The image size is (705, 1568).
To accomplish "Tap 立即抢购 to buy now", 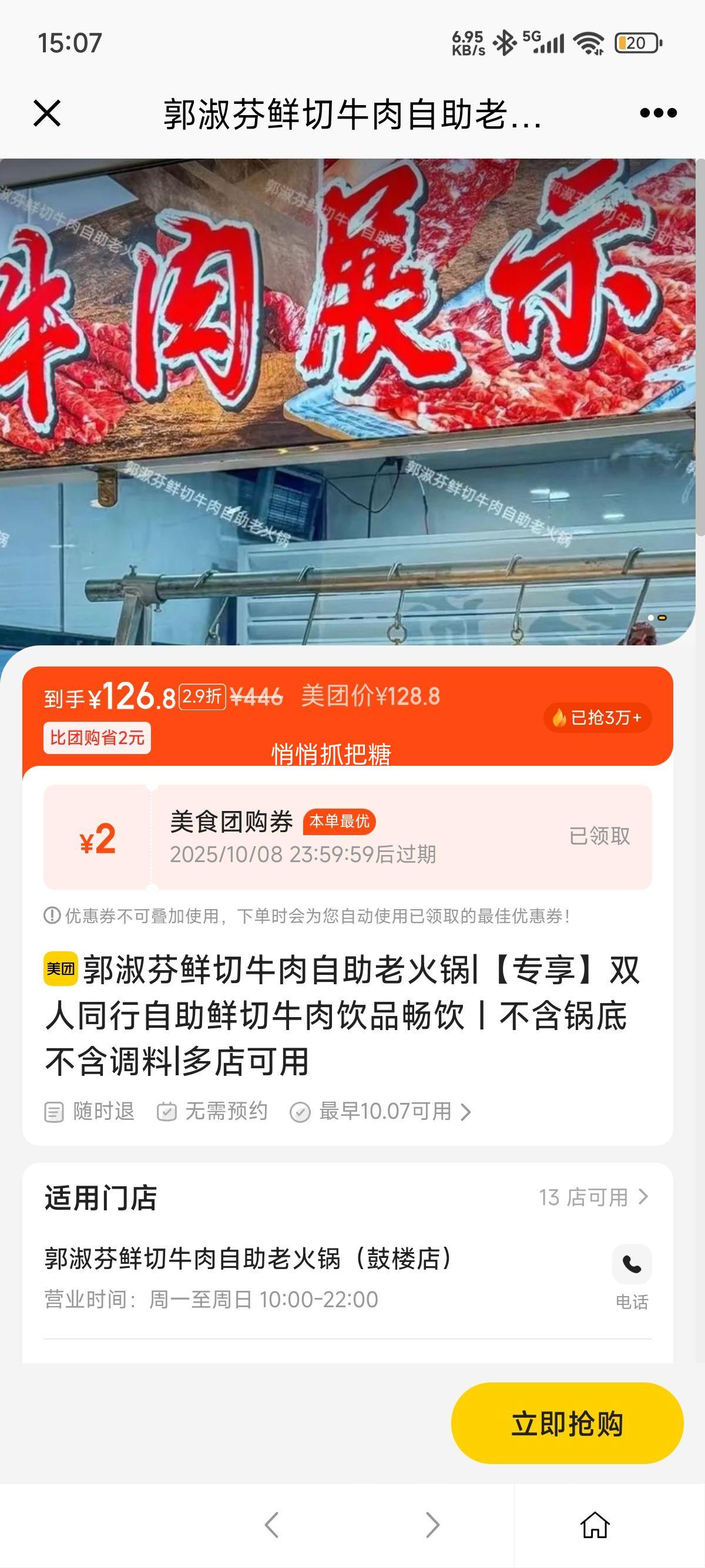I will tap(567, 1424).
